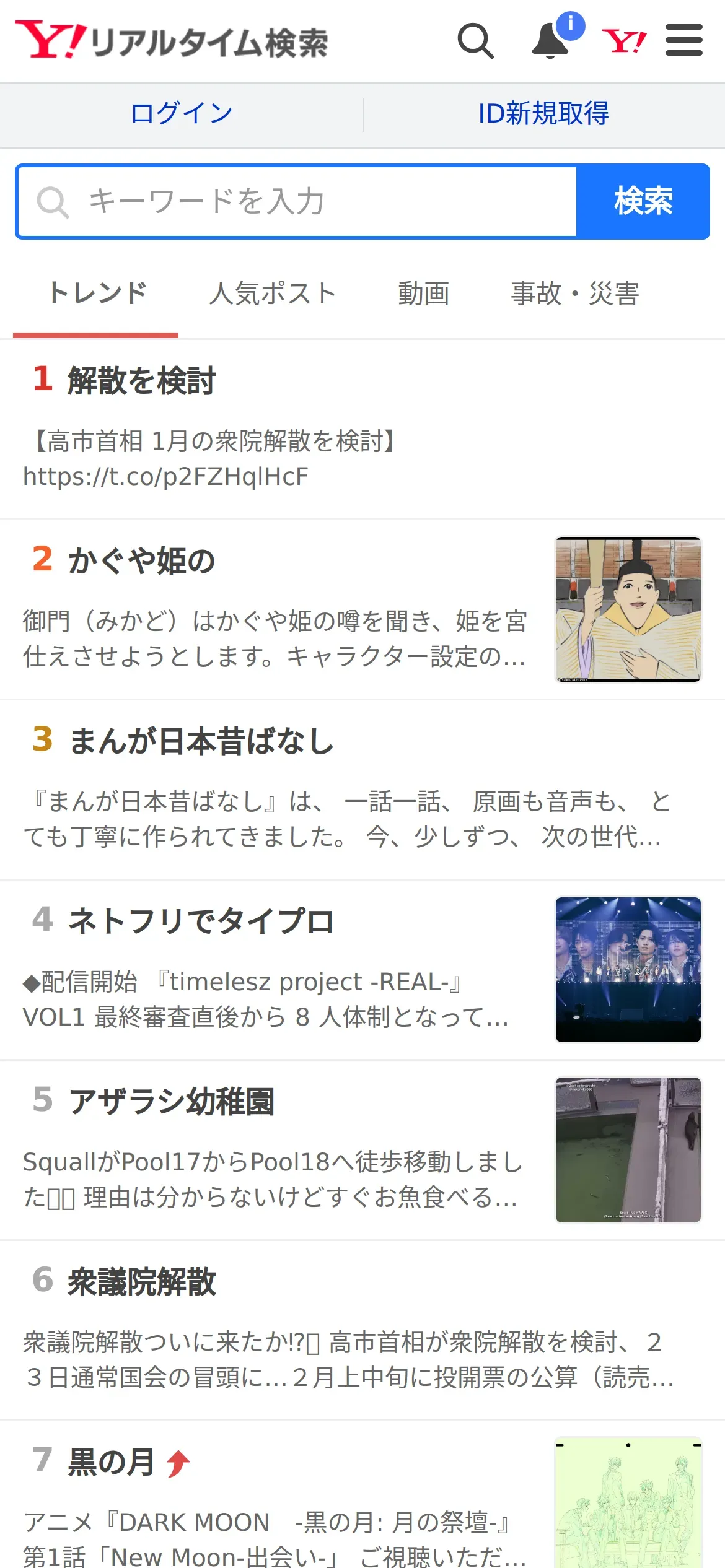Open trend 2 かぐや姫の
The width and height of the screenshot is (725, 1568).
point(141,560)
